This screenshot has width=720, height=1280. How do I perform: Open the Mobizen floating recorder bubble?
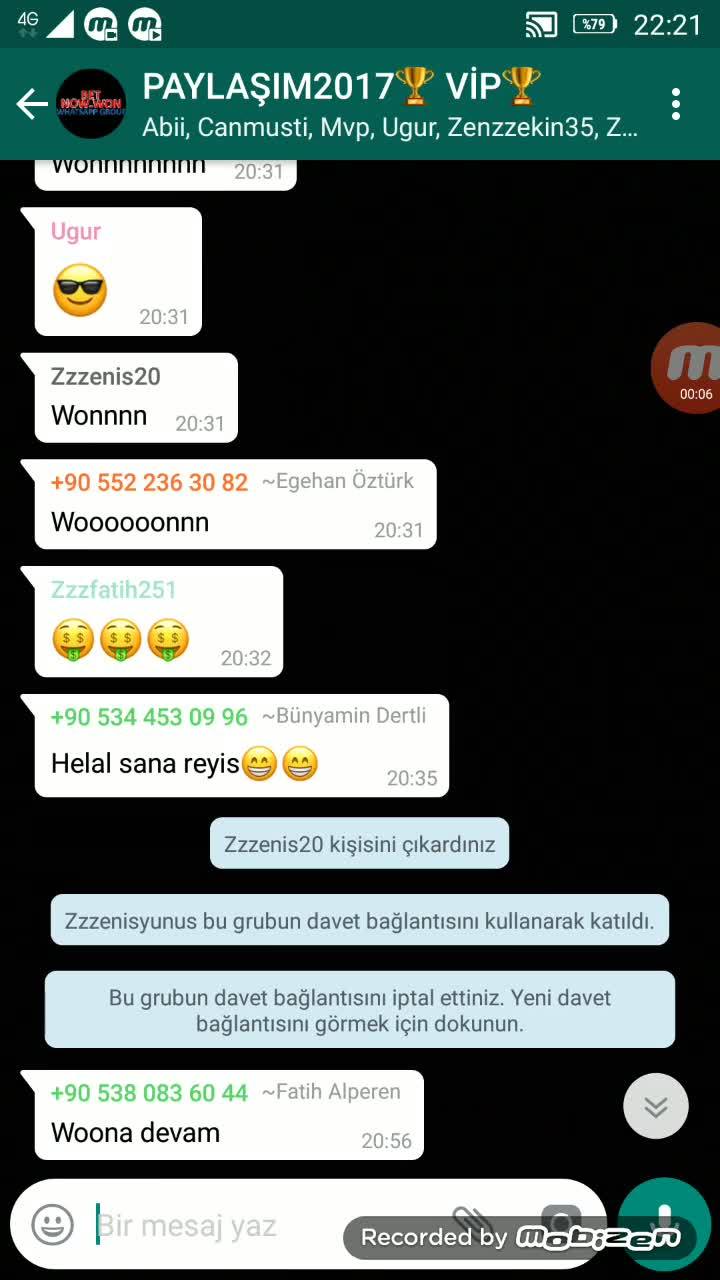[x=688, y=367]
